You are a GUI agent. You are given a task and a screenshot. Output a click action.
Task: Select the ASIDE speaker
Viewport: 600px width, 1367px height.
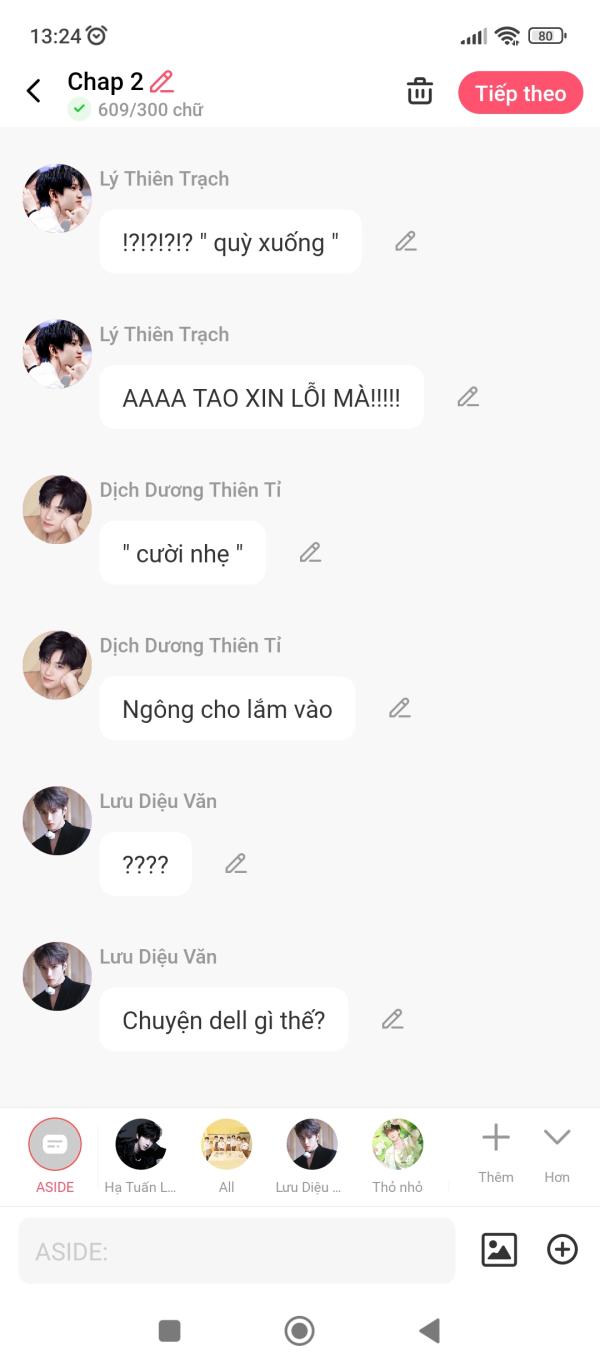tap(55, 1156)
